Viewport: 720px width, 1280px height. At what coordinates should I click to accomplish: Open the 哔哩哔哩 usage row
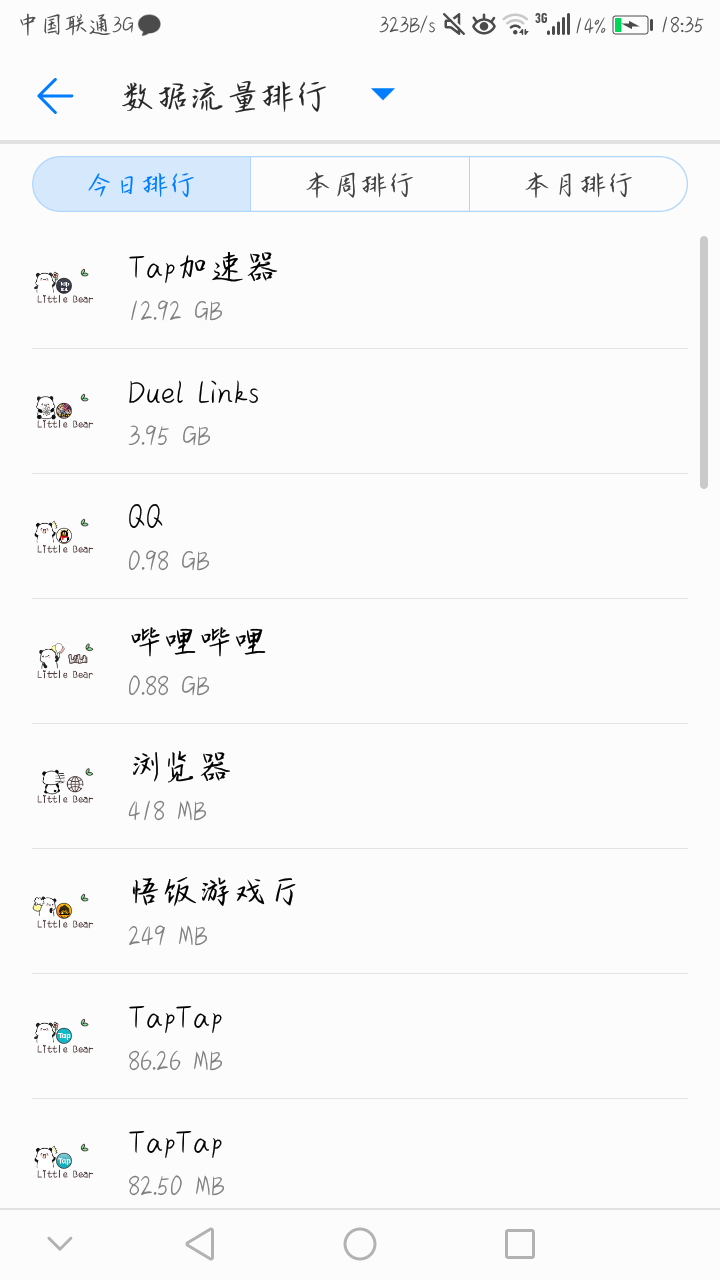click(x=360, y=661)
